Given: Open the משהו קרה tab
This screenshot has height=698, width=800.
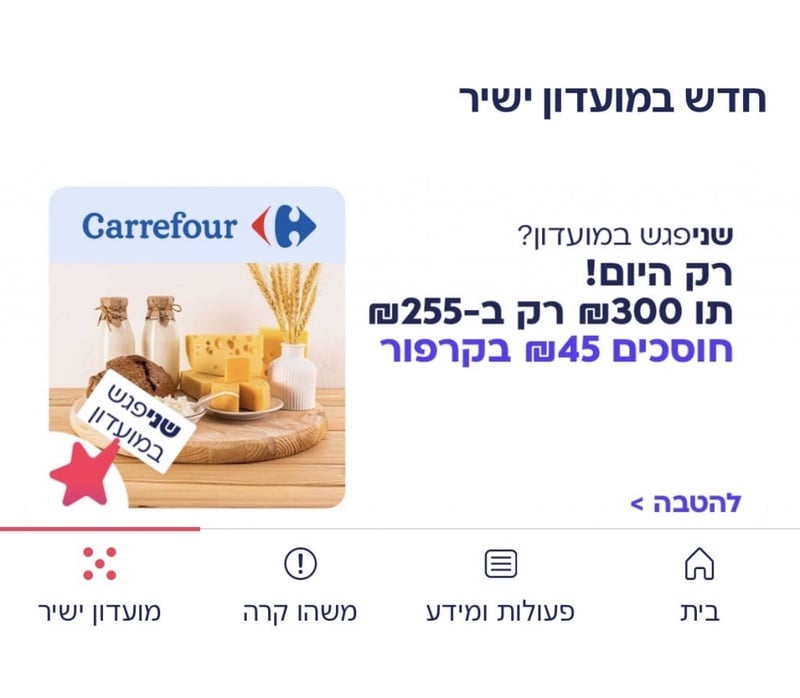Looking at the screenshot, I should tap(299, 583).
